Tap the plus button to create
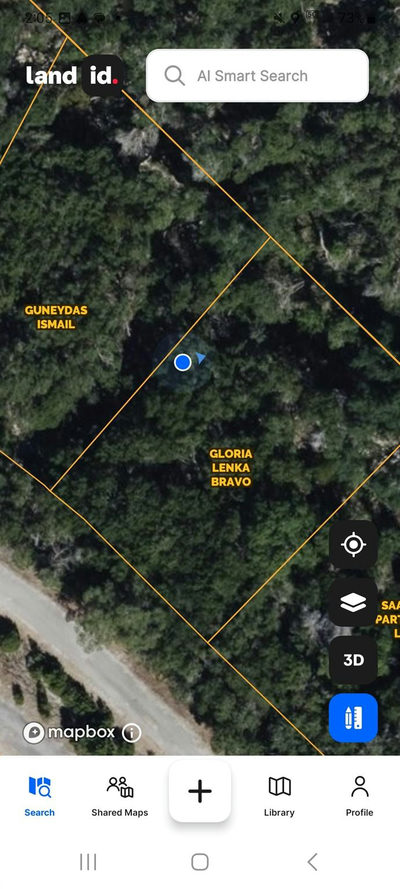Screen dimensions: 400x889 pyautogui.click(x=200, y=791)
